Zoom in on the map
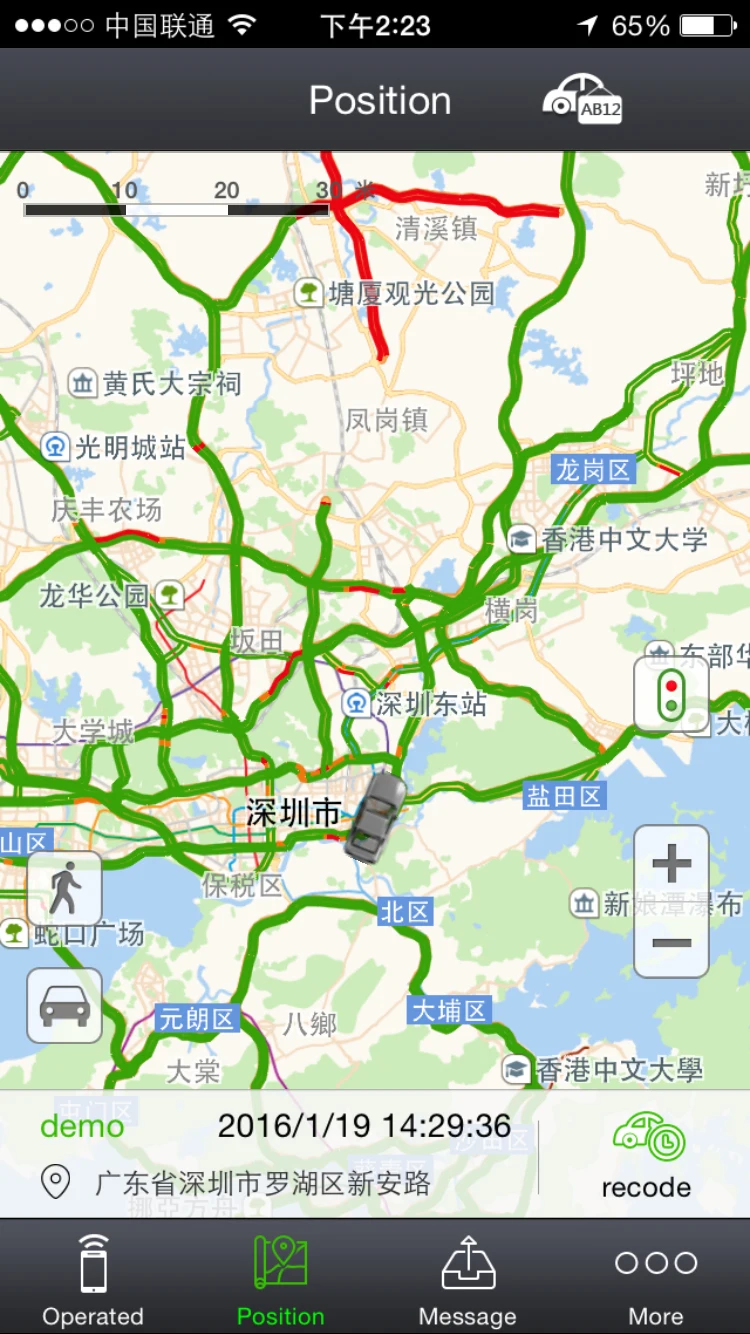The image size is (750, 1334). [x=671, y=863]
